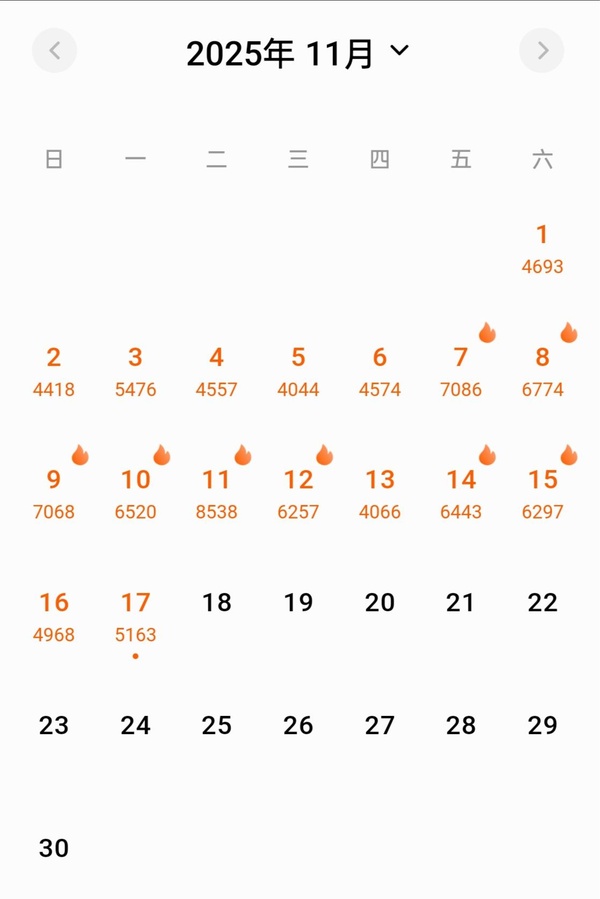600x899 pixels.
Task: Choose date 25 in the calendar
Action: pyautogui.click(x=217, y=725)
